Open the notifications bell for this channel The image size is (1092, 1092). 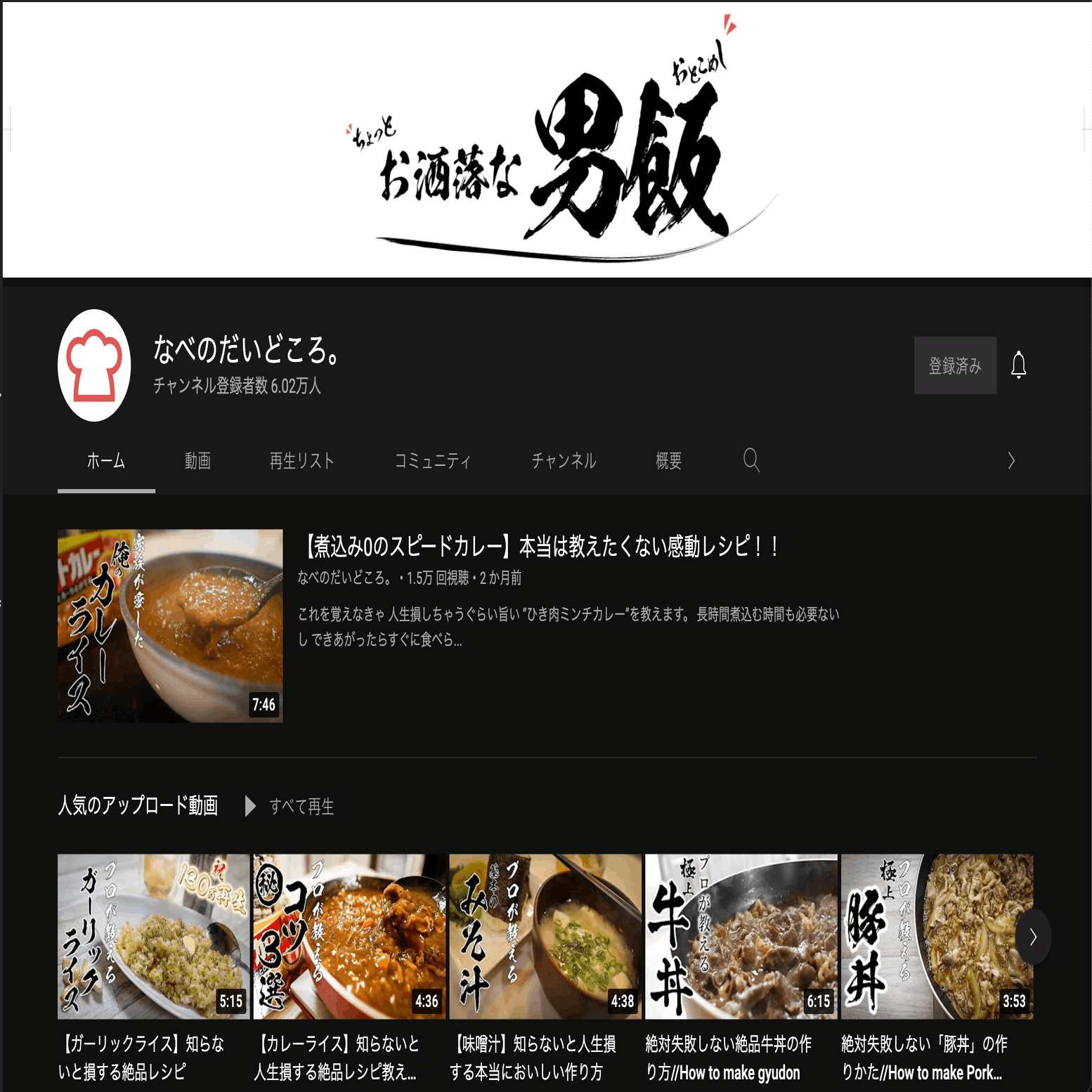[1018, 365]
